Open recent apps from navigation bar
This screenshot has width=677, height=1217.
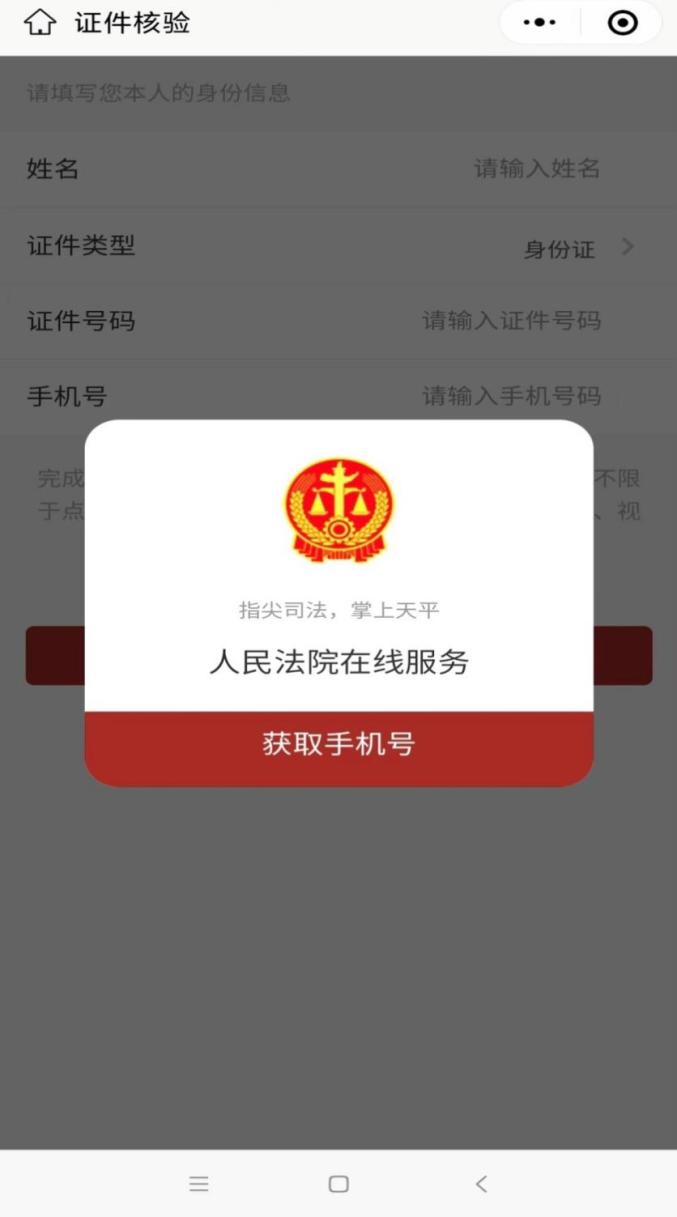(199, 1184)
